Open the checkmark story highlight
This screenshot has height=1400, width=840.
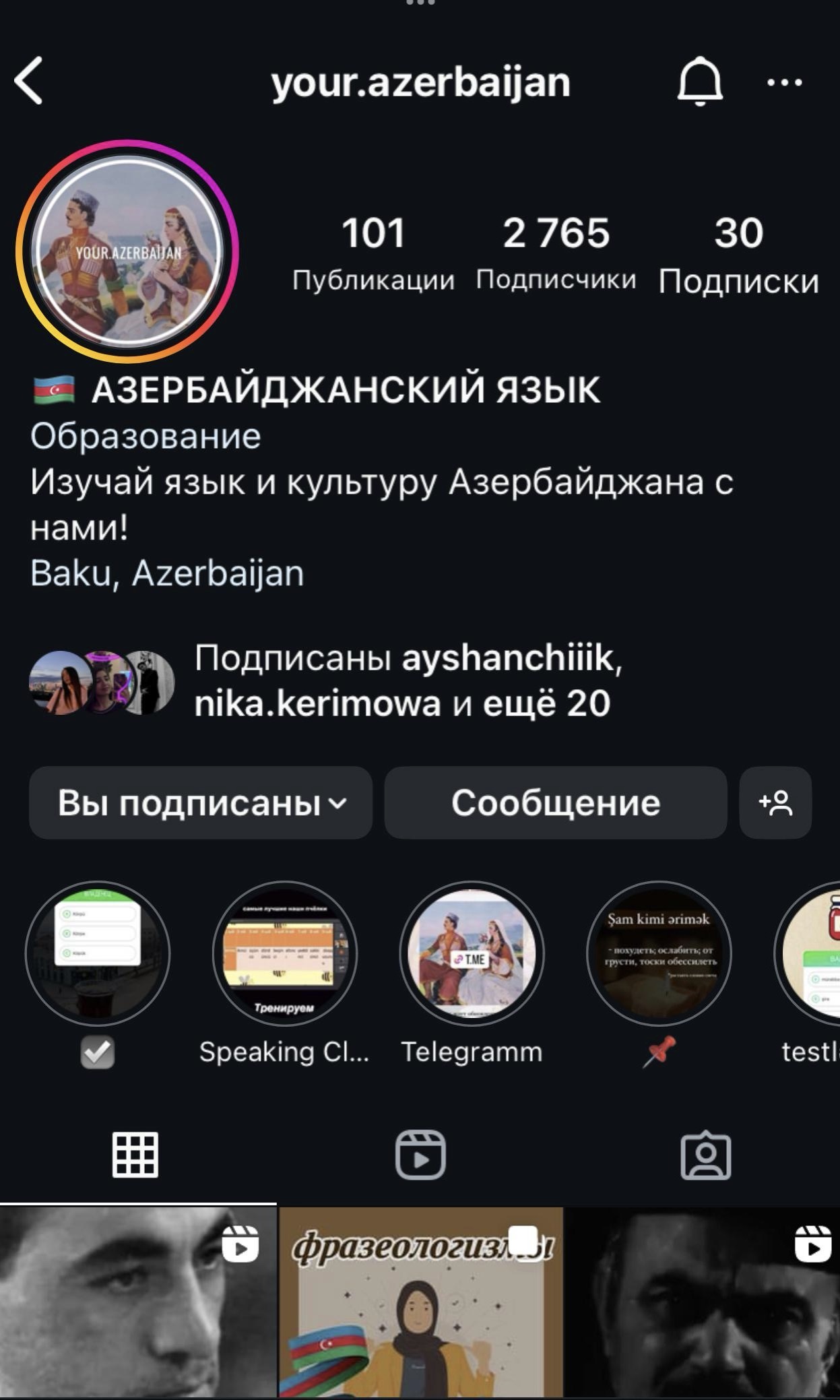98,953
